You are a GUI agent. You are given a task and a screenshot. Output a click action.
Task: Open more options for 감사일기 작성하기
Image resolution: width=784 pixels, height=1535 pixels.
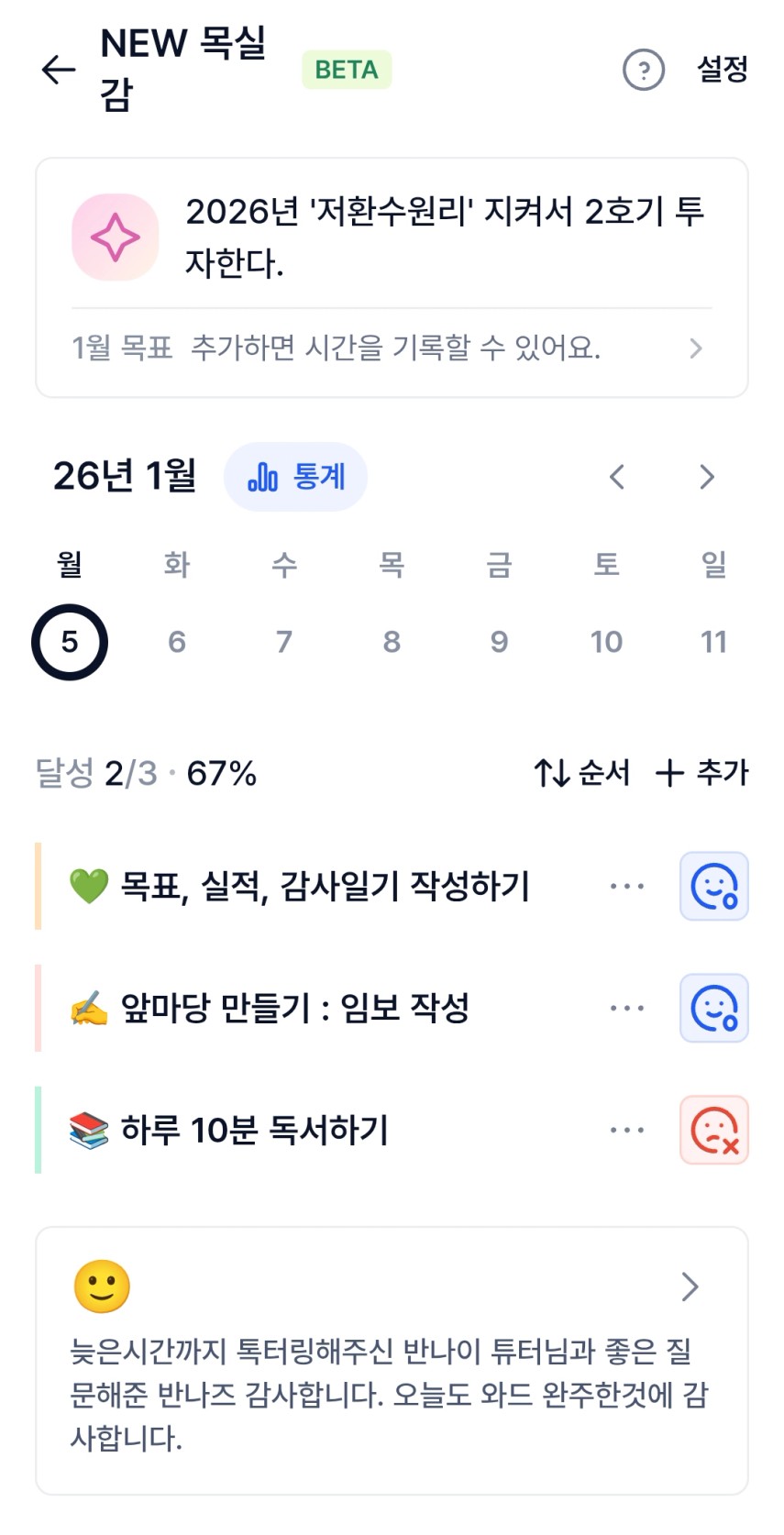point(627,887)
